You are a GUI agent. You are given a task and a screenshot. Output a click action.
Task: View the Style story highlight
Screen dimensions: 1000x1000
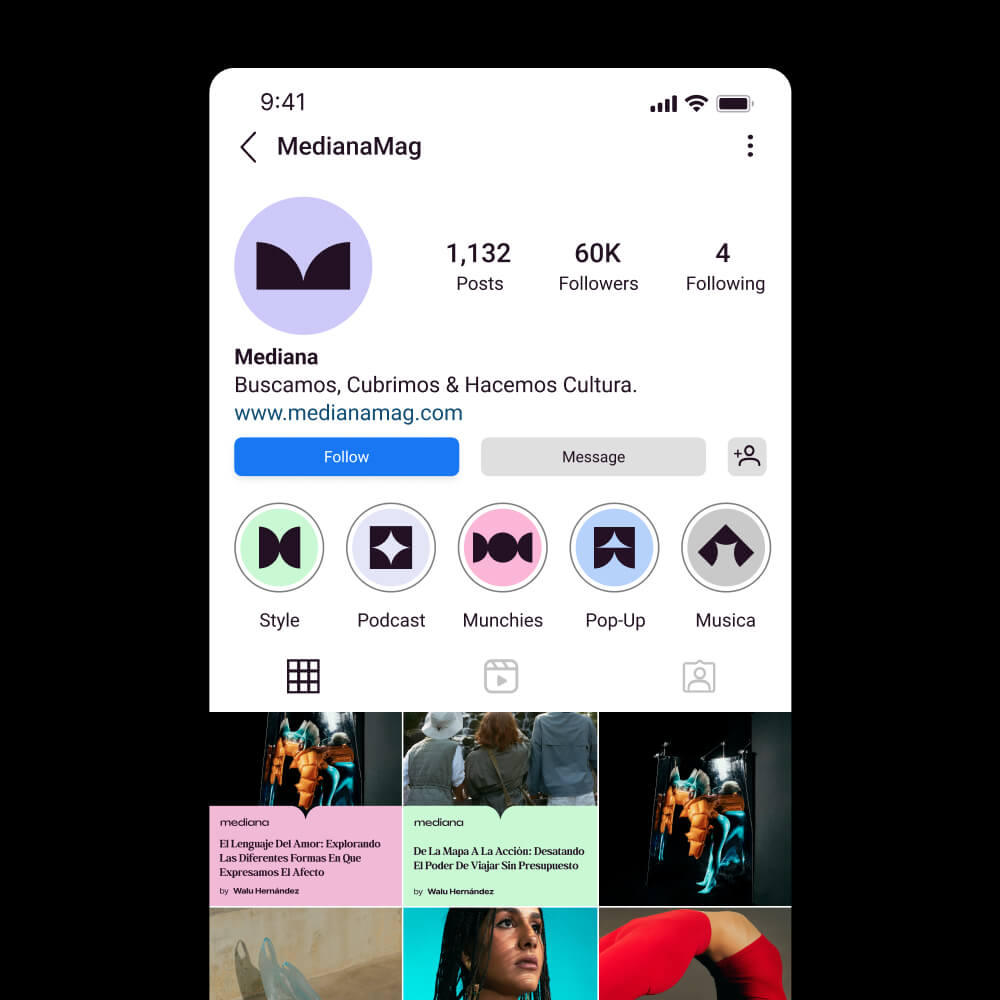click(279, 548)
